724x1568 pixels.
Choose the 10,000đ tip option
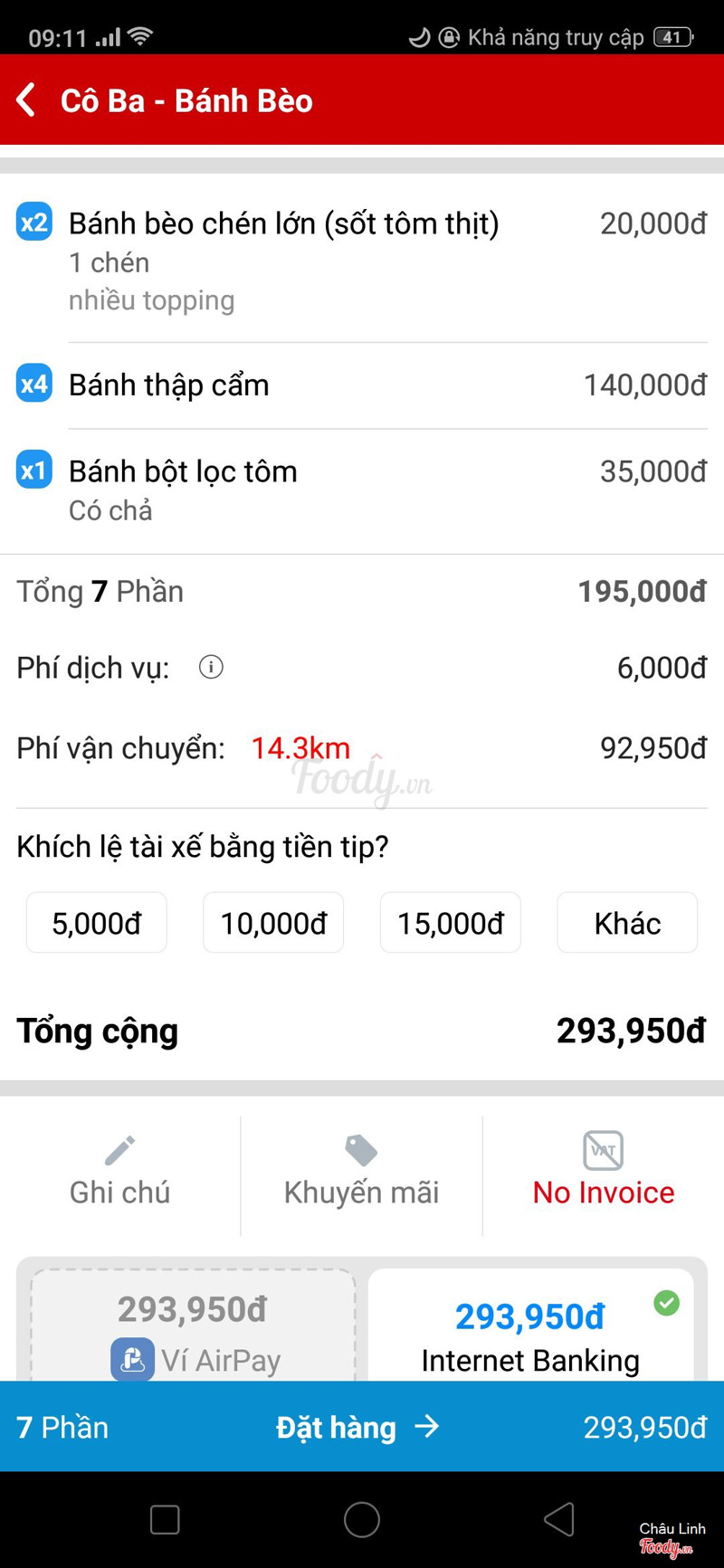tap(273, 923)
